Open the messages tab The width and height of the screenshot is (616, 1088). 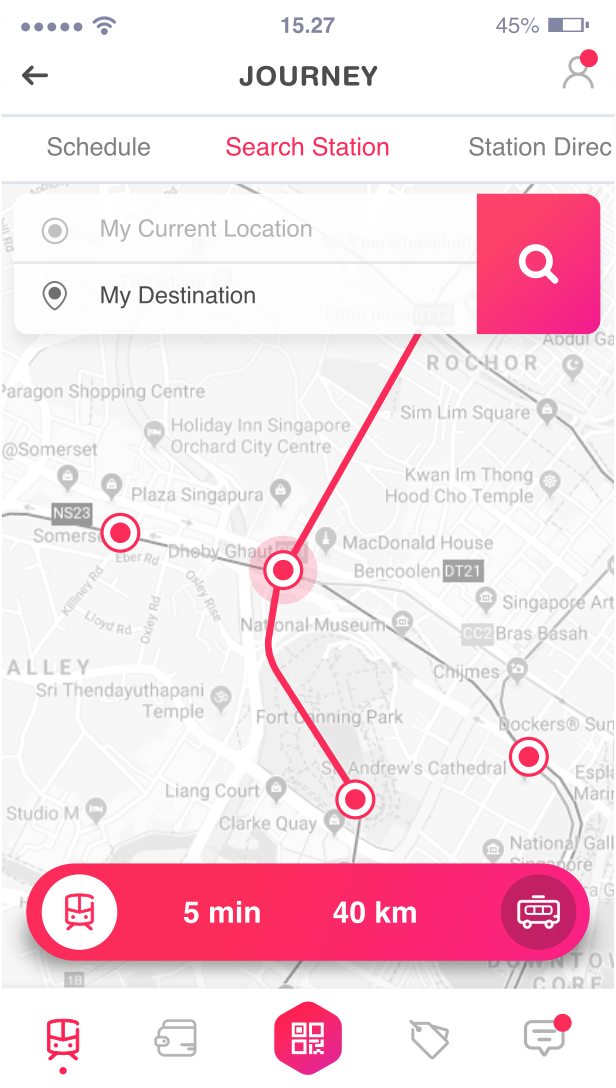545,1040
